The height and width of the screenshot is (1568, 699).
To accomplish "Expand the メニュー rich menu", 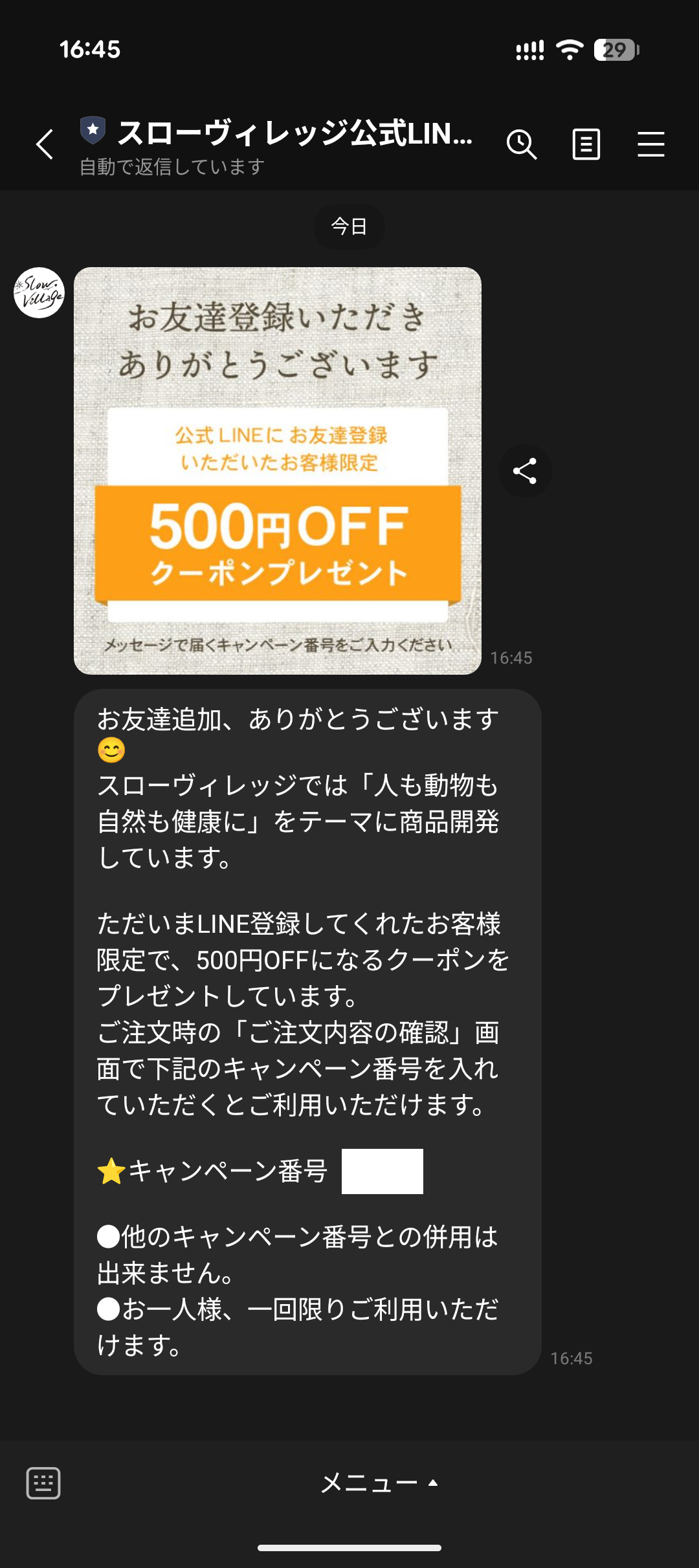I will [379, 1483].
